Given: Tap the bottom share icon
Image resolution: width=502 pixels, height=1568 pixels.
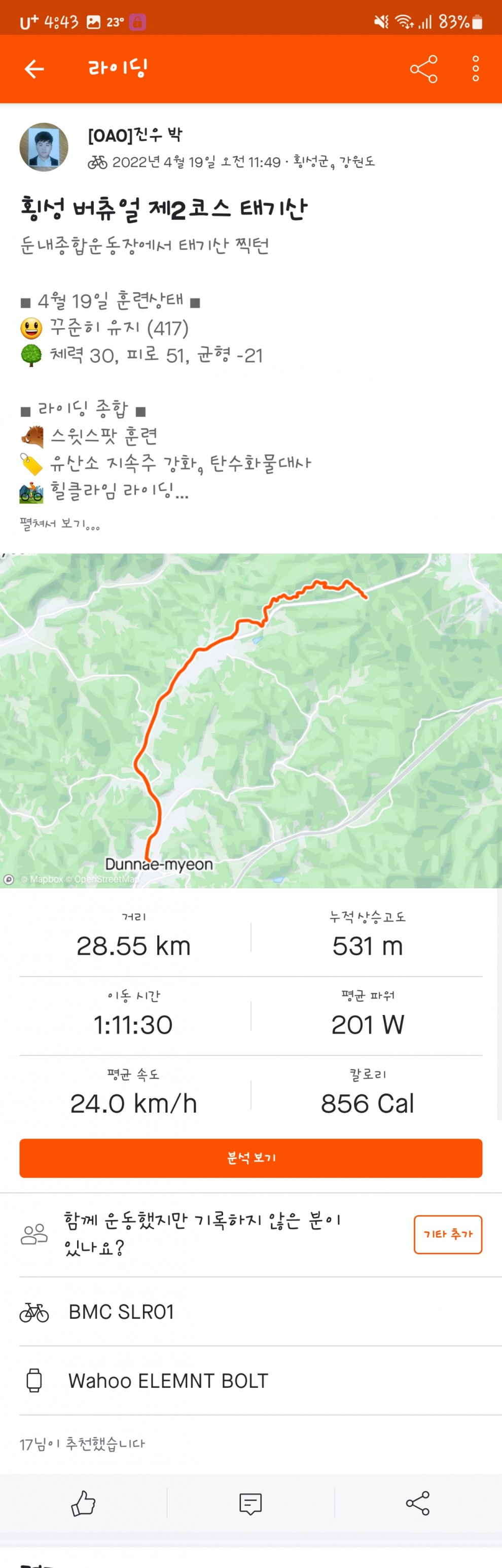Looking at the screenshot, I should point(417,1504).
